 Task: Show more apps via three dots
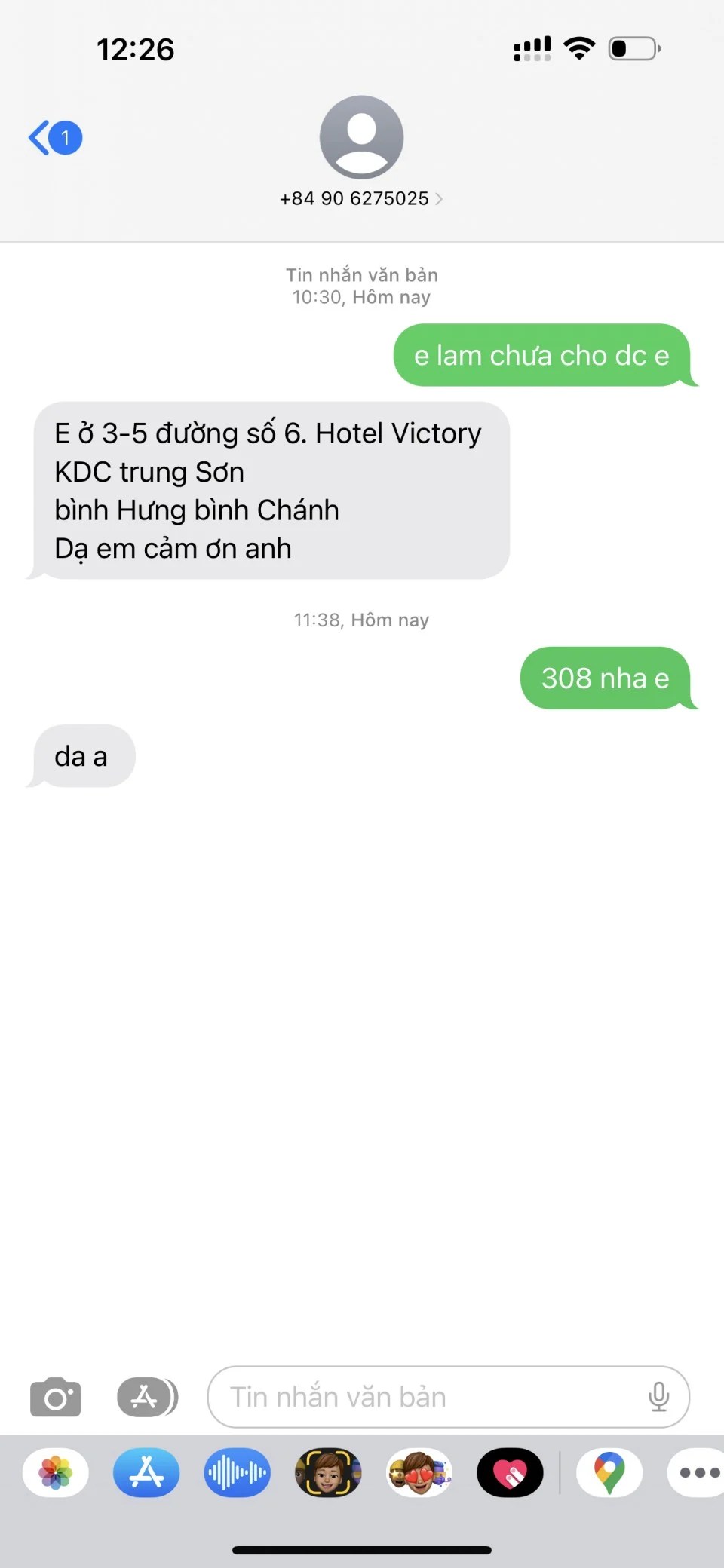tap(698, 1472)
